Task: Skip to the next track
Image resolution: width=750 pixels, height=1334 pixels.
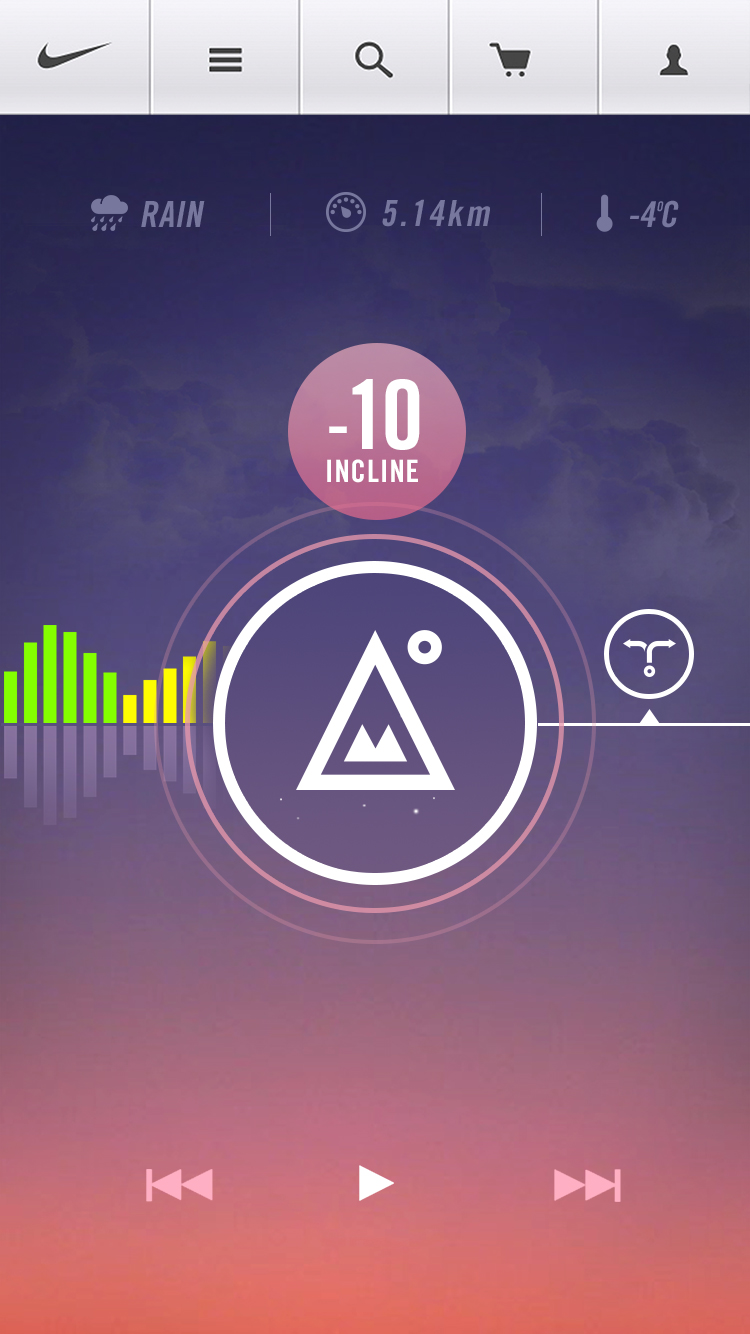Action: pos(588,1185)
